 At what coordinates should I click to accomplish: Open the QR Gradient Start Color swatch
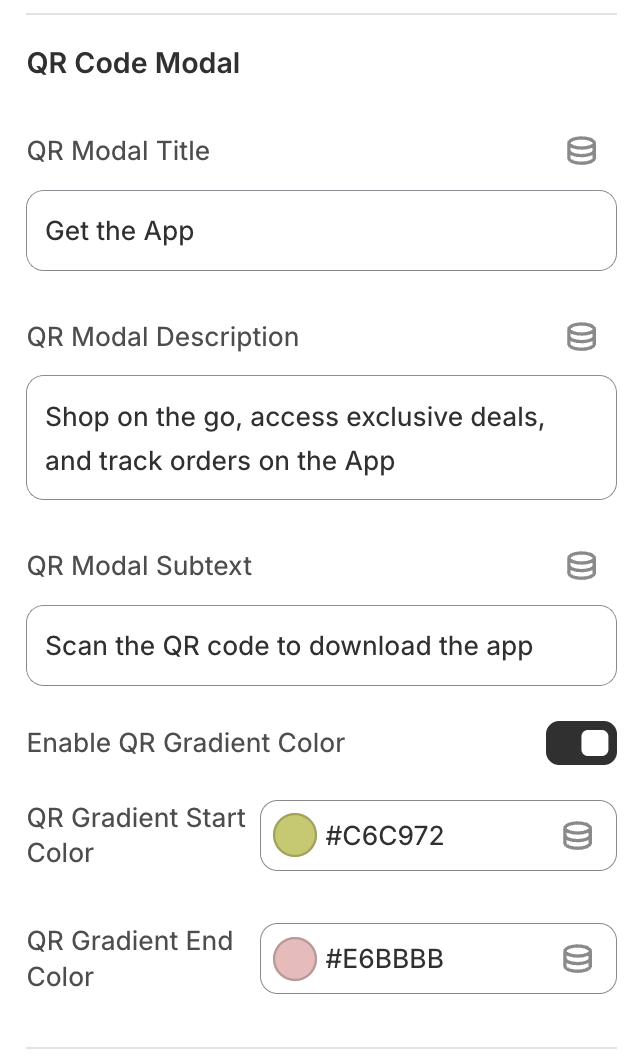tap(295, 836)
